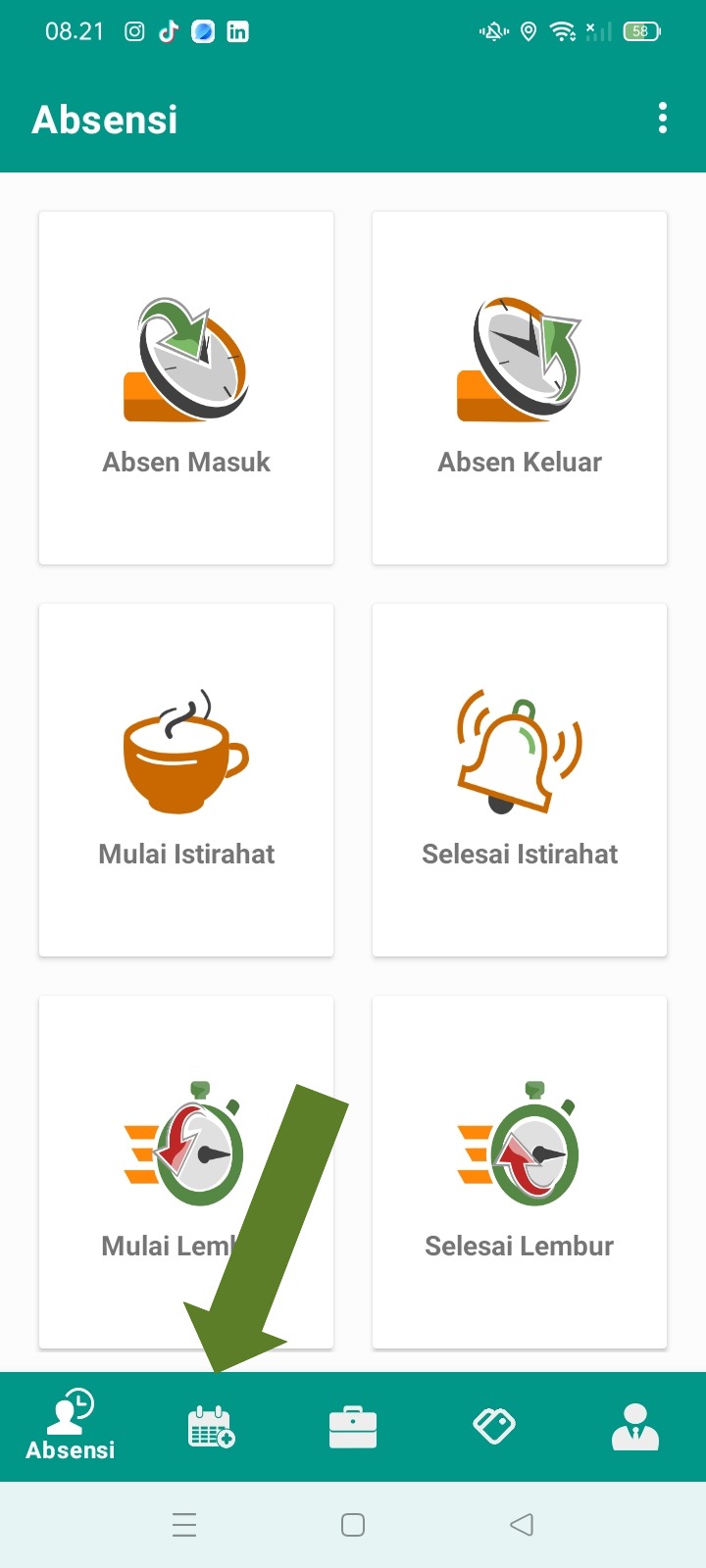Screen dimensions: 706x1568
Task: Open the three-dot overflow menu
Action: tap(663, 119)
